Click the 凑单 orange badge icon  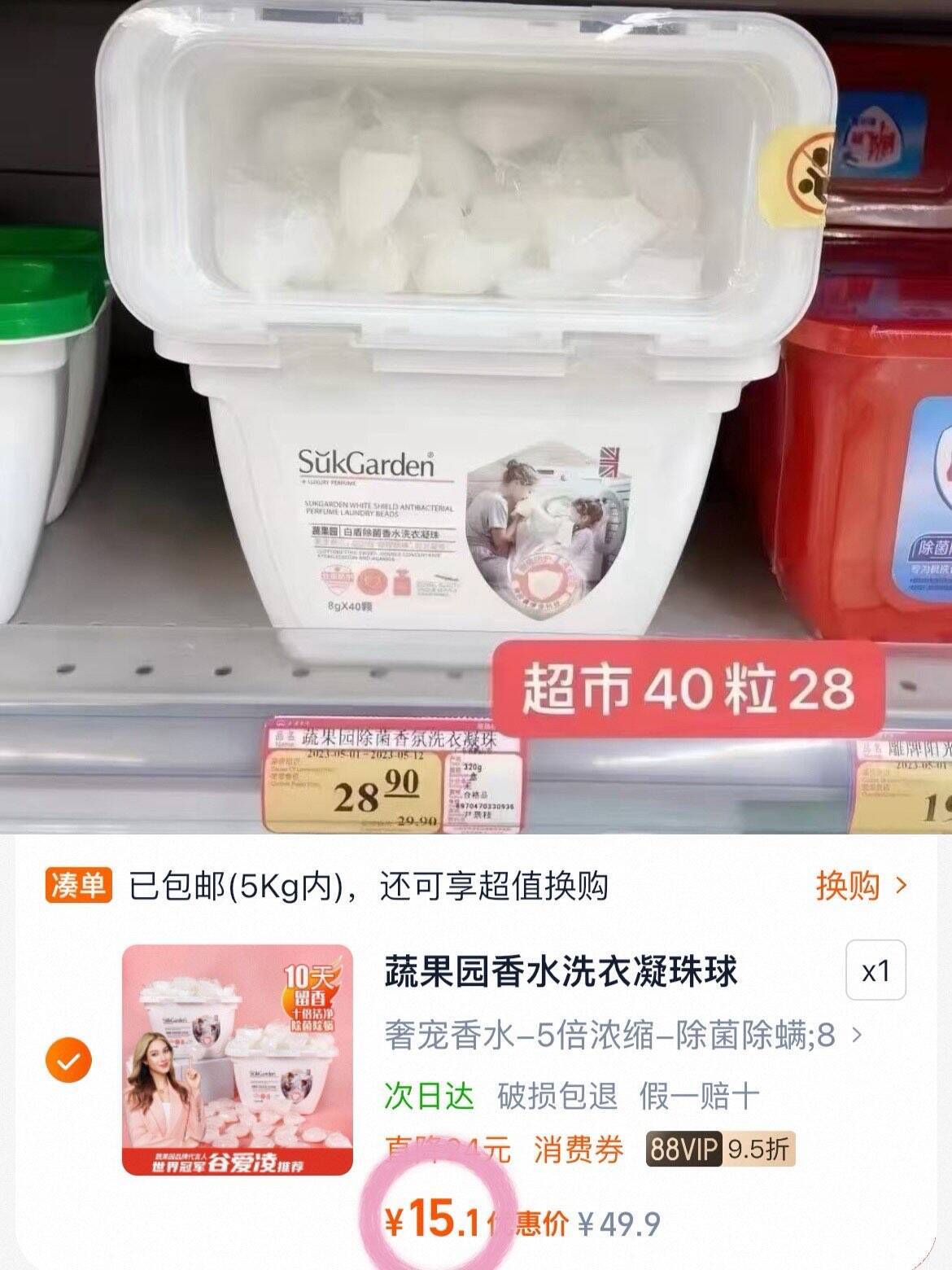76,890
